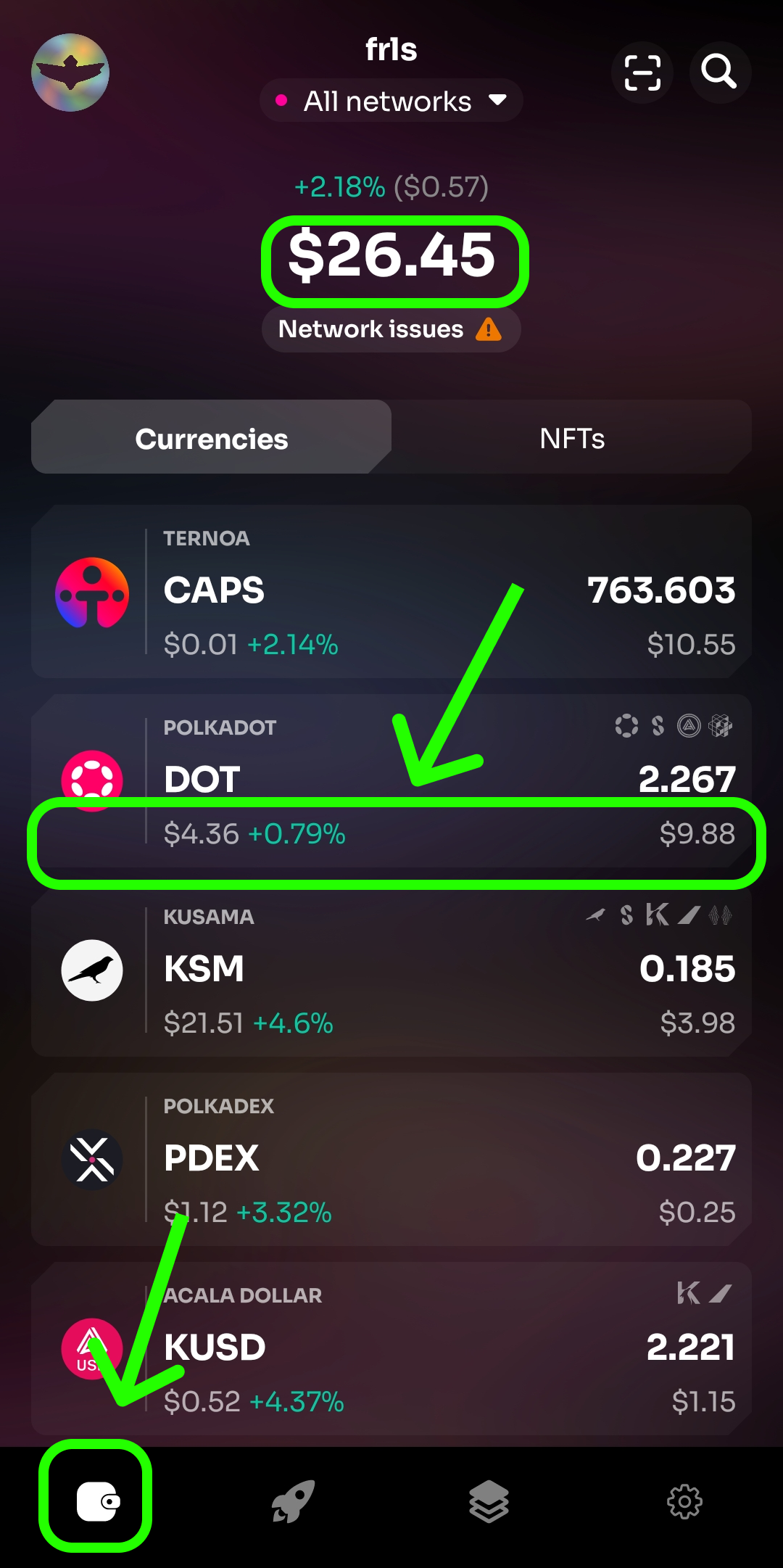
Task: Select the Currencies tab
Action: coord(212,439)
